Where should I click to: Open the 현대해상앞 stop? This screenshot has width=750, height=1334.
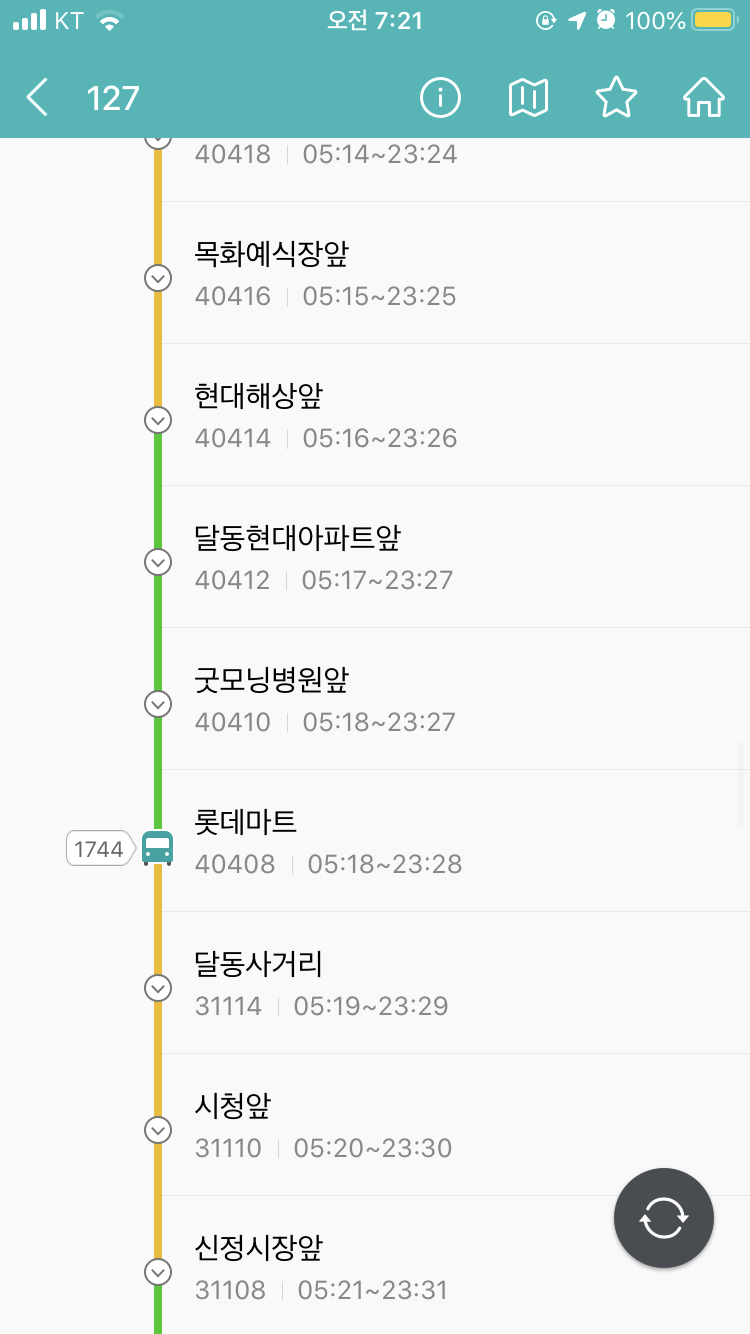[x=456, y=415]
